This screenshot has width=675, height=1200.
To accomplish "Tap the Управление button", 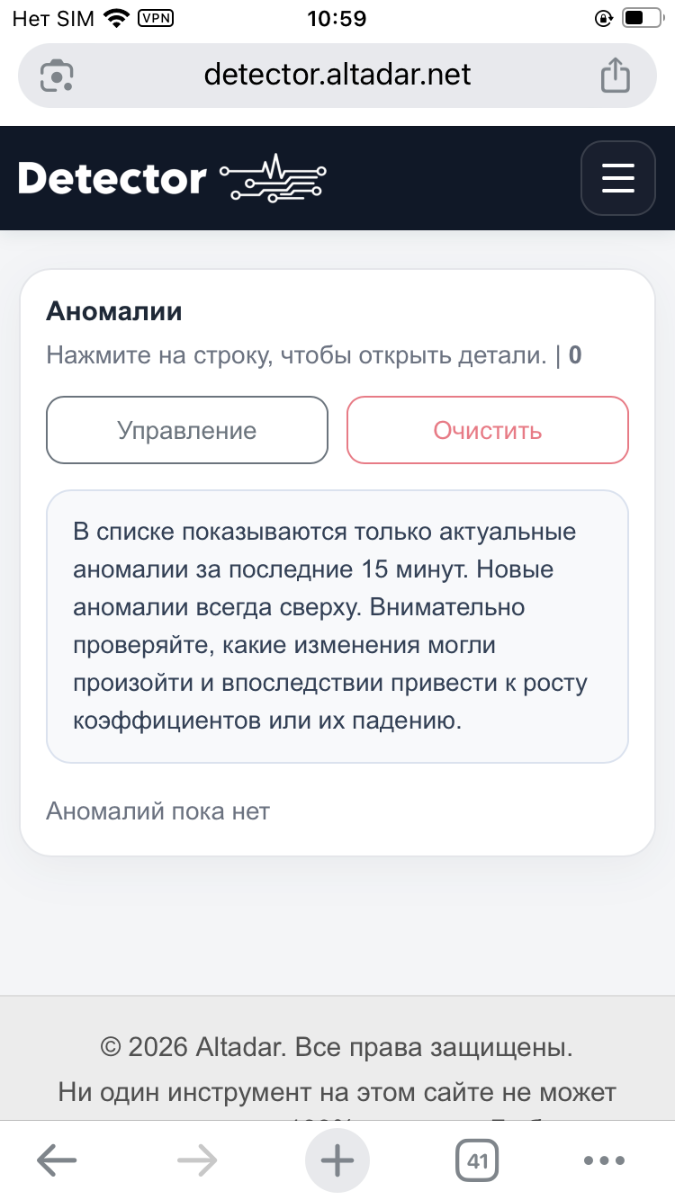I will 187,431.
